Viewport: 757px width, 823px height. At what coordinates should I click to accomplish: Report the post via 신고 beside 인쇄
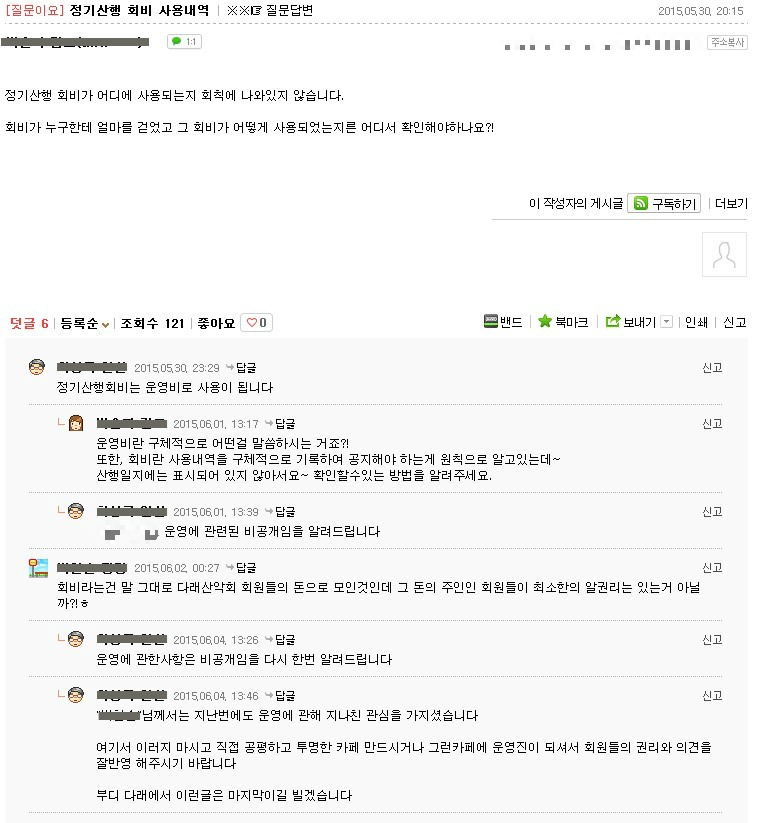735,322
